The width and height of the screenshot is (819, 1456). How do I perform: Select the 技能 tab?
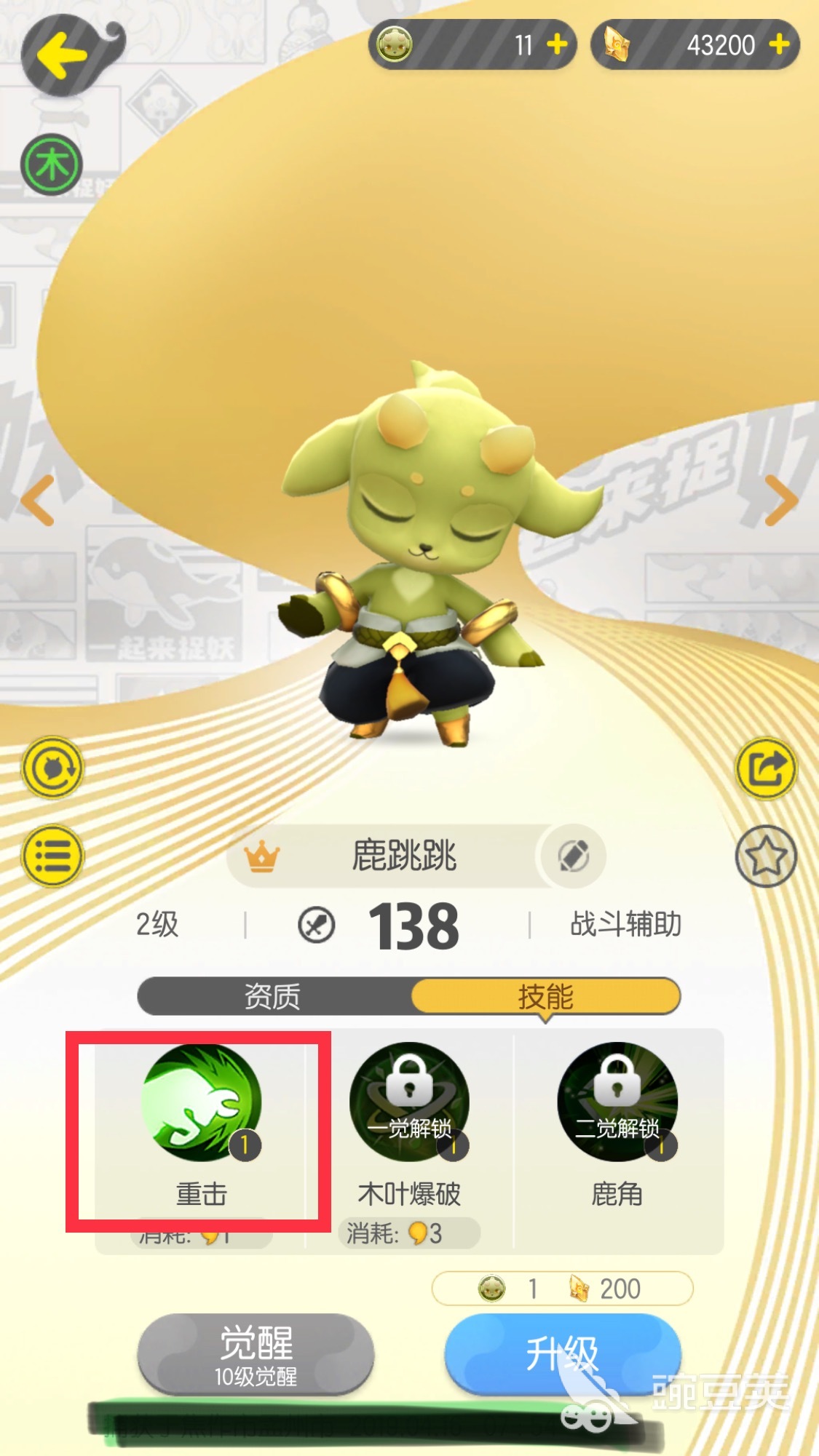pos(546,996)
